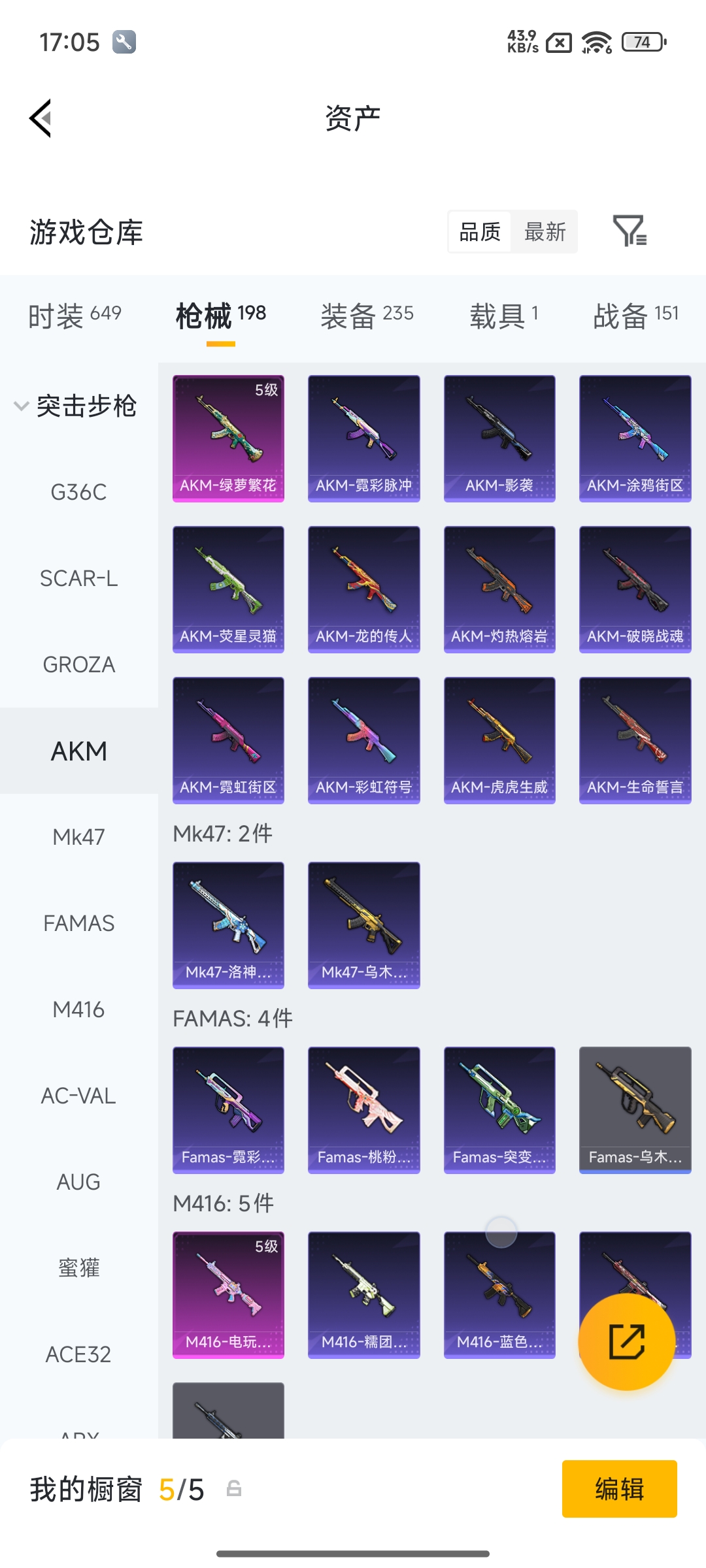Tap the orange share floating button
This screenshot has height=1568, width=706.
[x=626, y=1342]
